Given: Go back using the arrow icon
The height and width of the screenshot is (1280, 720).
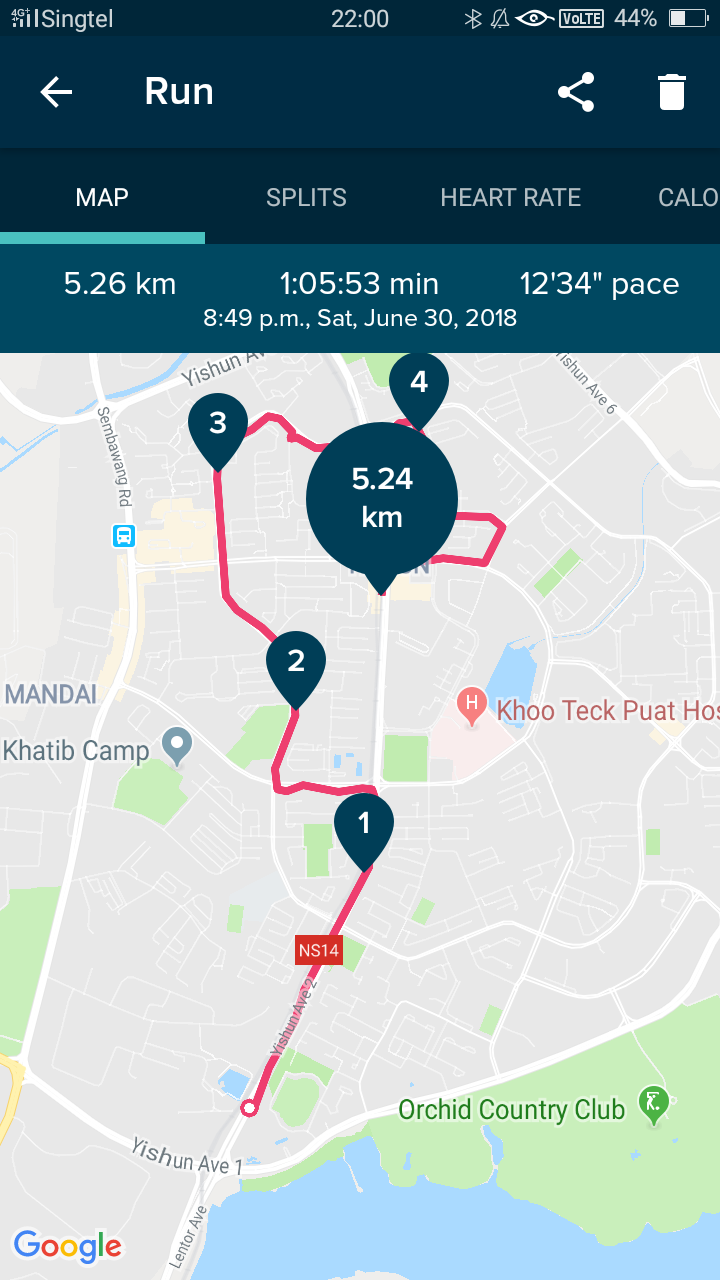Looking at the screenshot, I should tap(56, 92).
